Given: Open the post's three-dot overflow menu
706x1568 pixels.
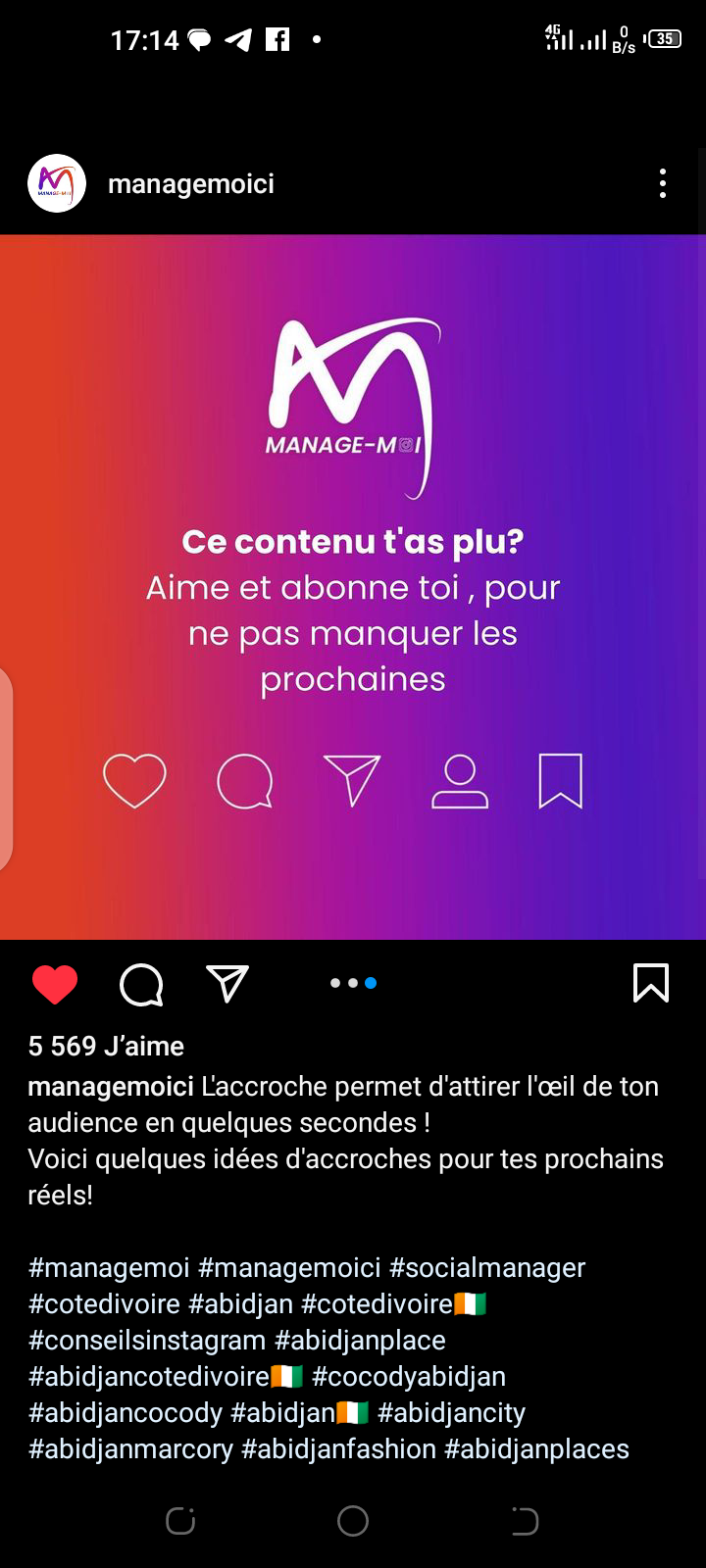Looking at the screenshot, I should pyautogui.click(x=663, y=183).
